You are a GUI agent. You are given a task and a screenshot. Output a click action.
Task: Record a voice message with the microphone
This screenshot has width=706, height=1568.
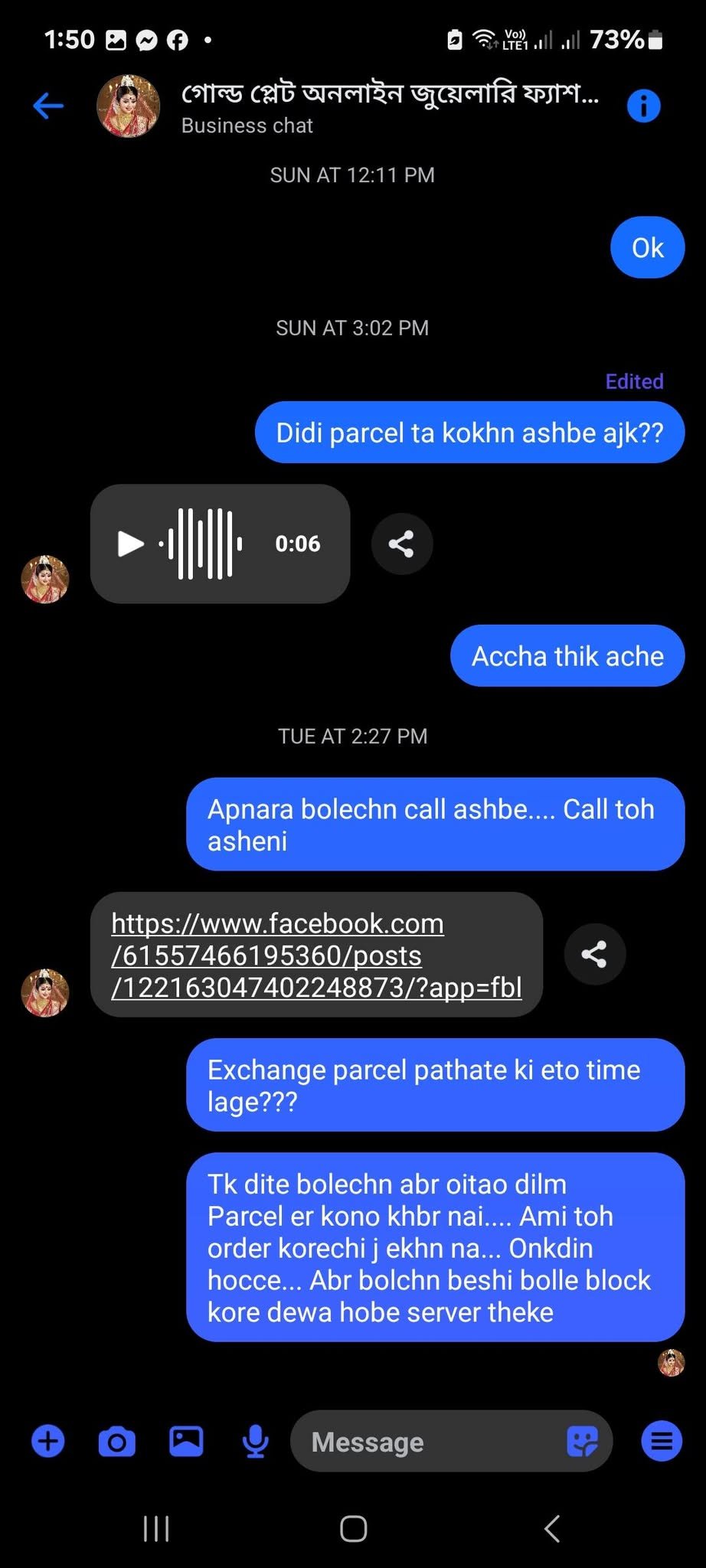[x=255, y=1441]
